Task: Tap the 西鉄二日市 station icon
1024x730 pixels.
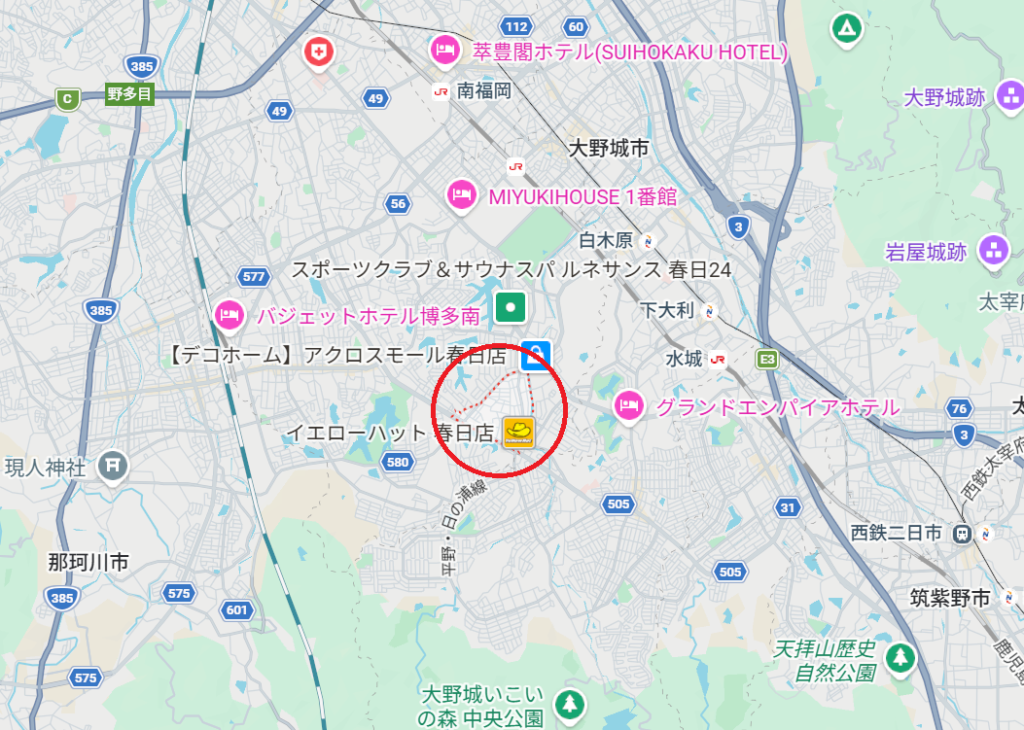Action: [964, 533]
